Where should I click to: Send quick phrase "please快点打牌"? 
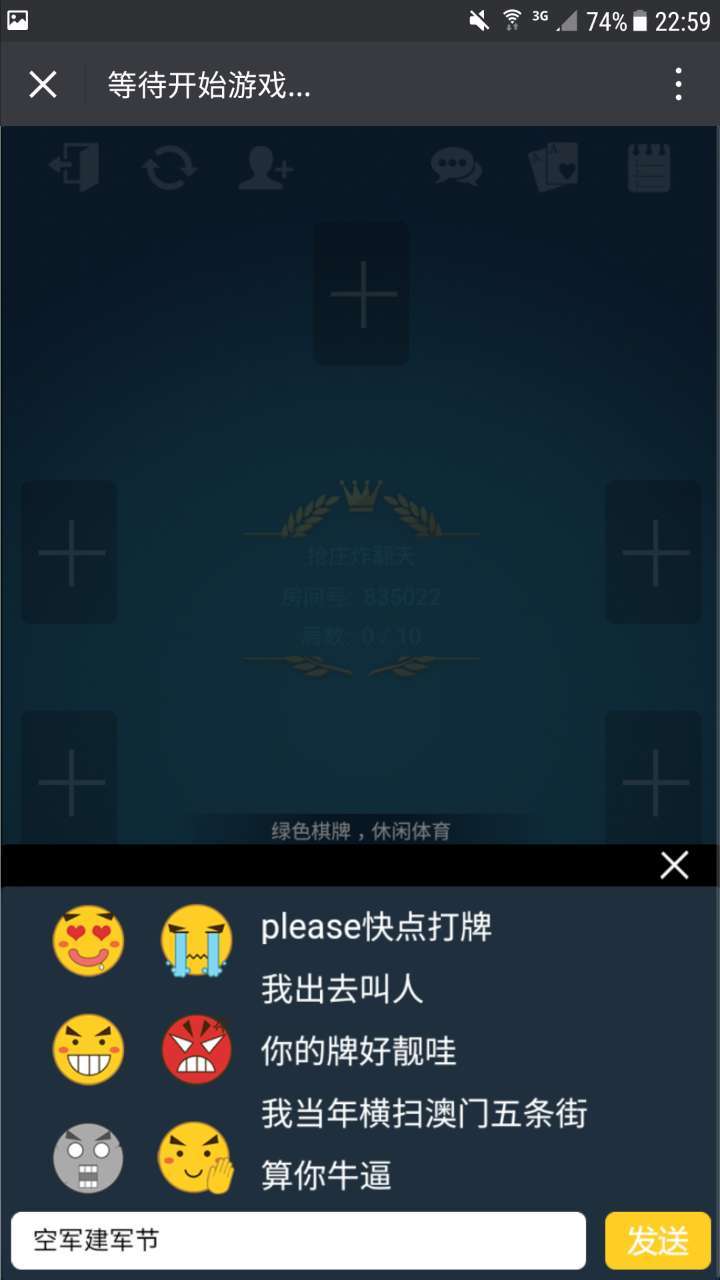click(x=376, y=927)
